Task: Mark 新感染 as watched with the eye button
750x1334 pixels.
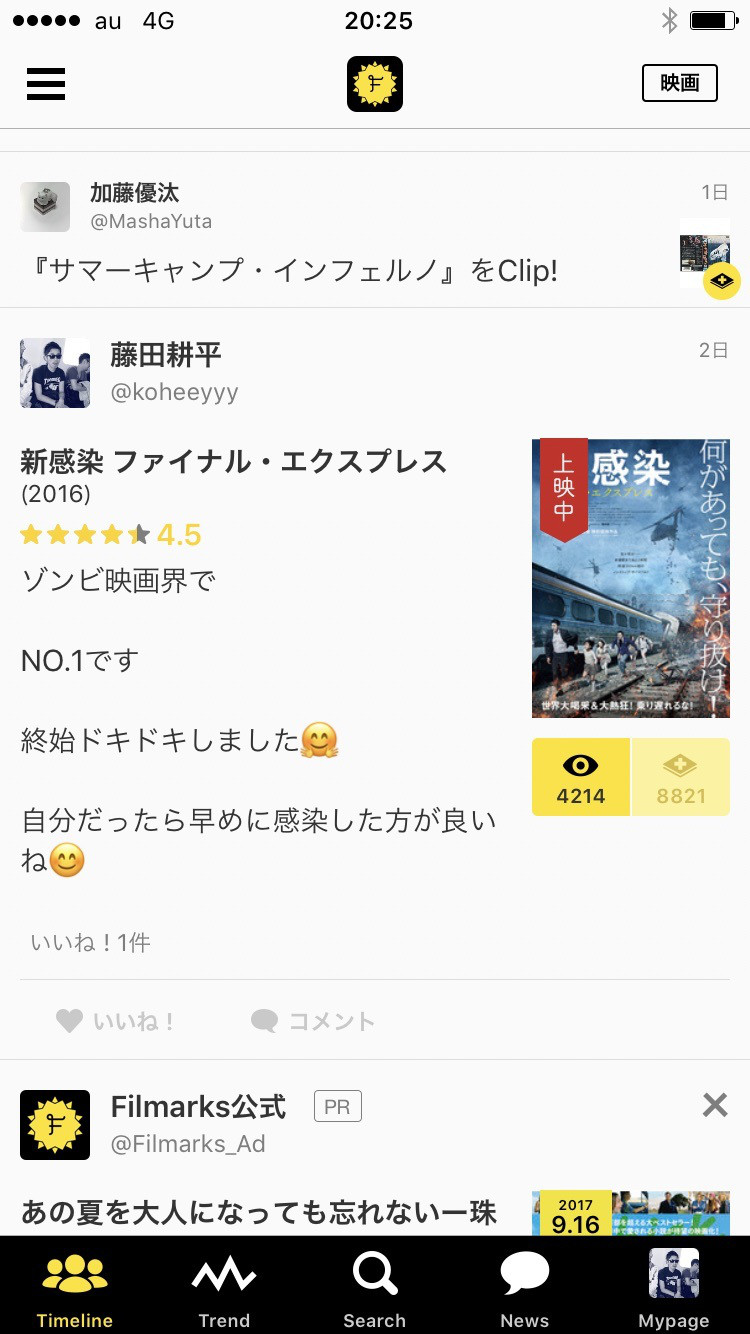Action: (580, 777)
